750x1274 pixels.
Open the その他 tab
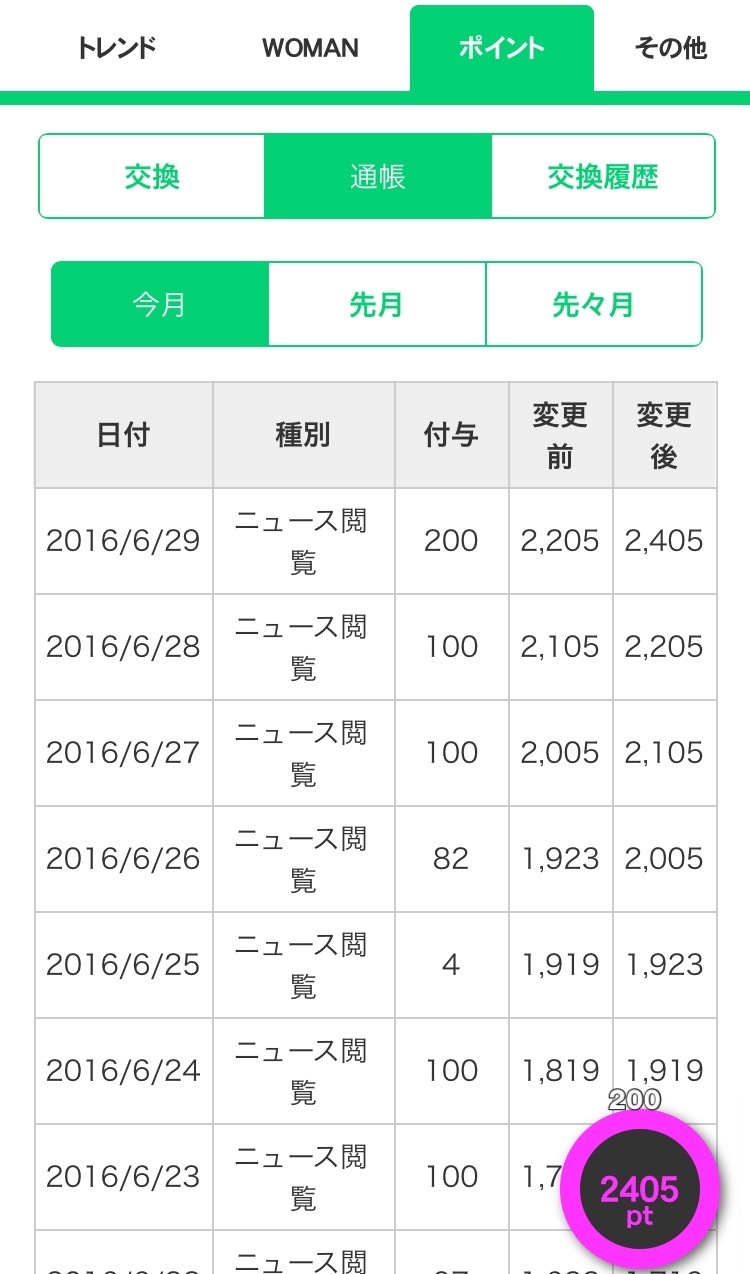pos(671,47)
